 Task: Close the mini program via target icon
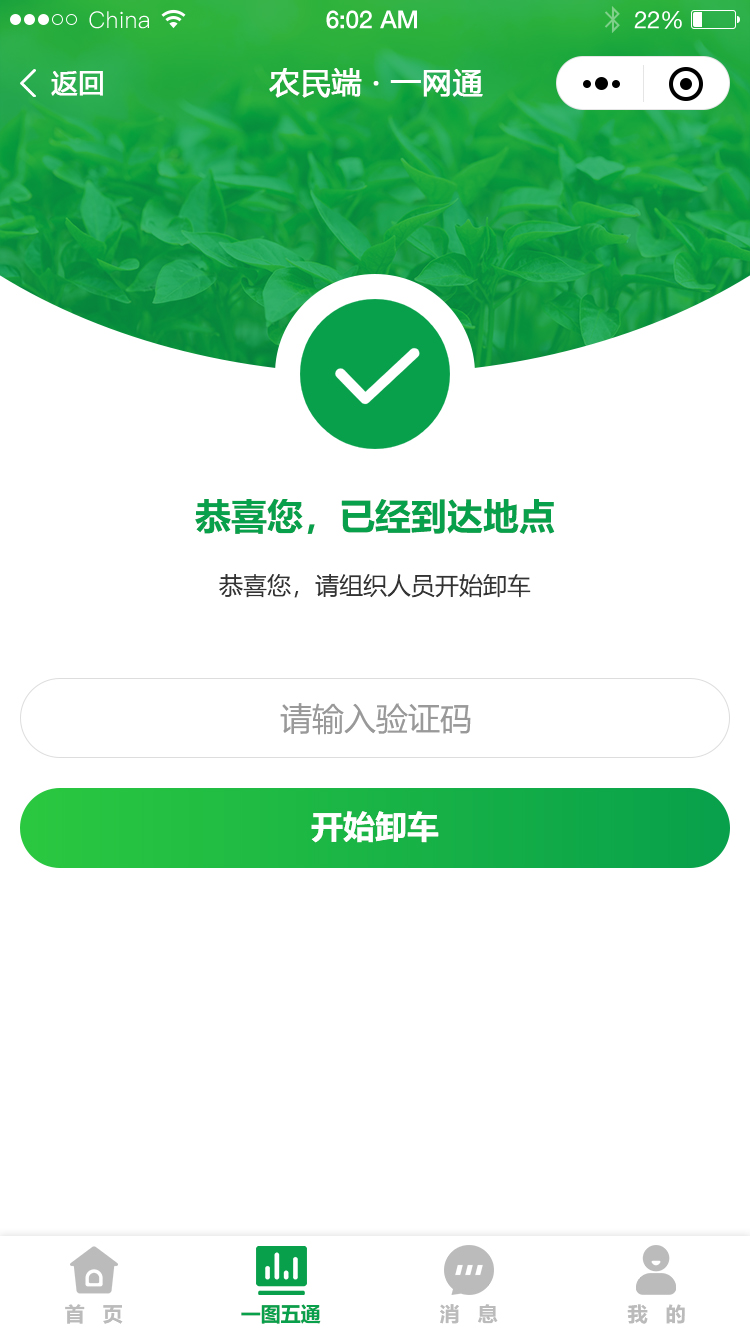(x=686, y=84)
